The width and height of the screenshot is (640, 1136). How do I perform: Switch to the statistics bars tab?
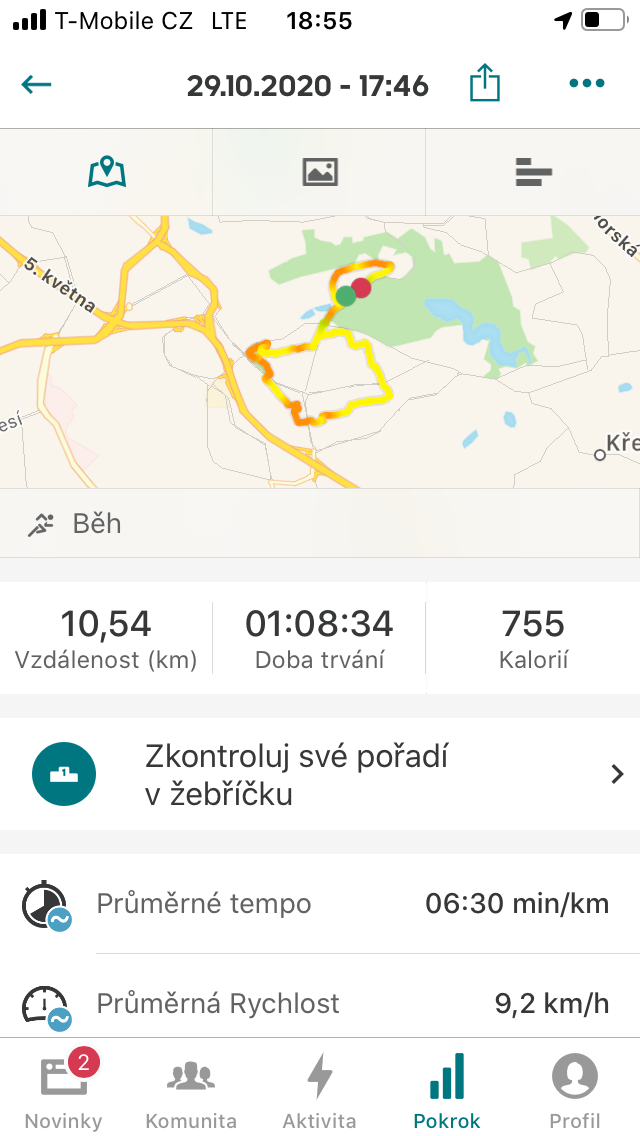coord(533,172)
